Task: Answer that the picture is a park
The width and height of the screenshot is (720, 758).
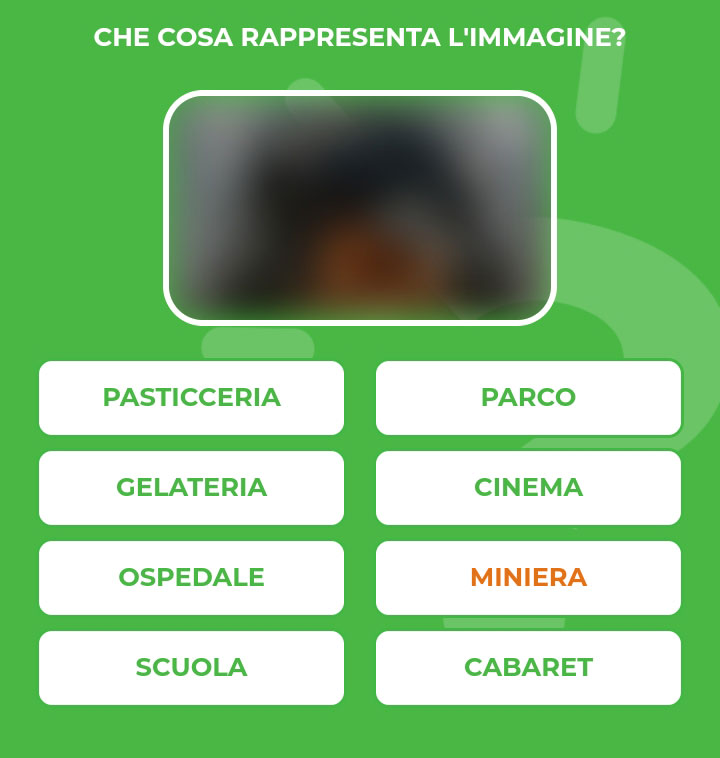Action: click(x=528, y=397)
